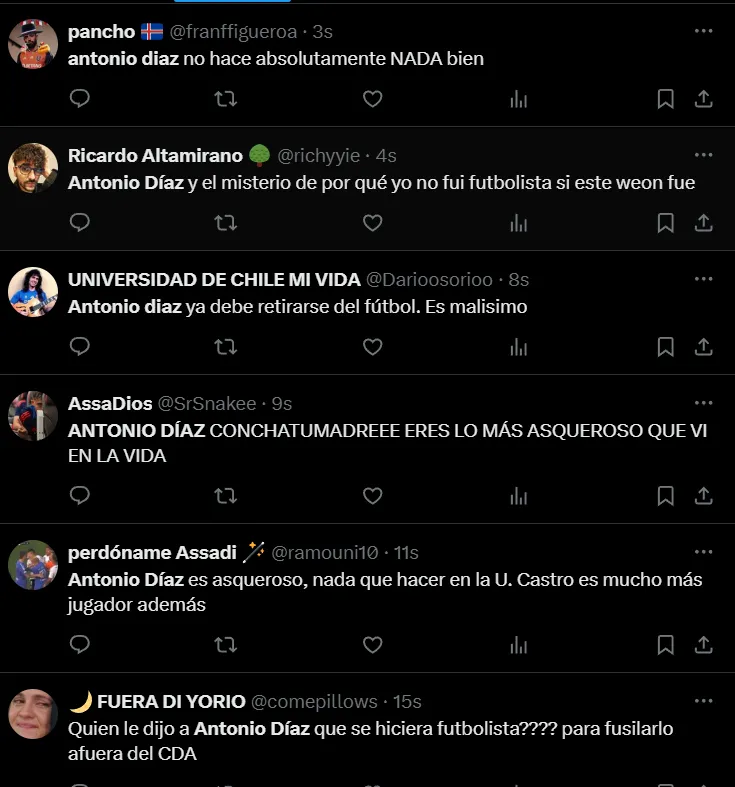Viewport: 735px width, 787px height.
Task: Like perdóname Assadi's tweet
Action: [372, 645]
